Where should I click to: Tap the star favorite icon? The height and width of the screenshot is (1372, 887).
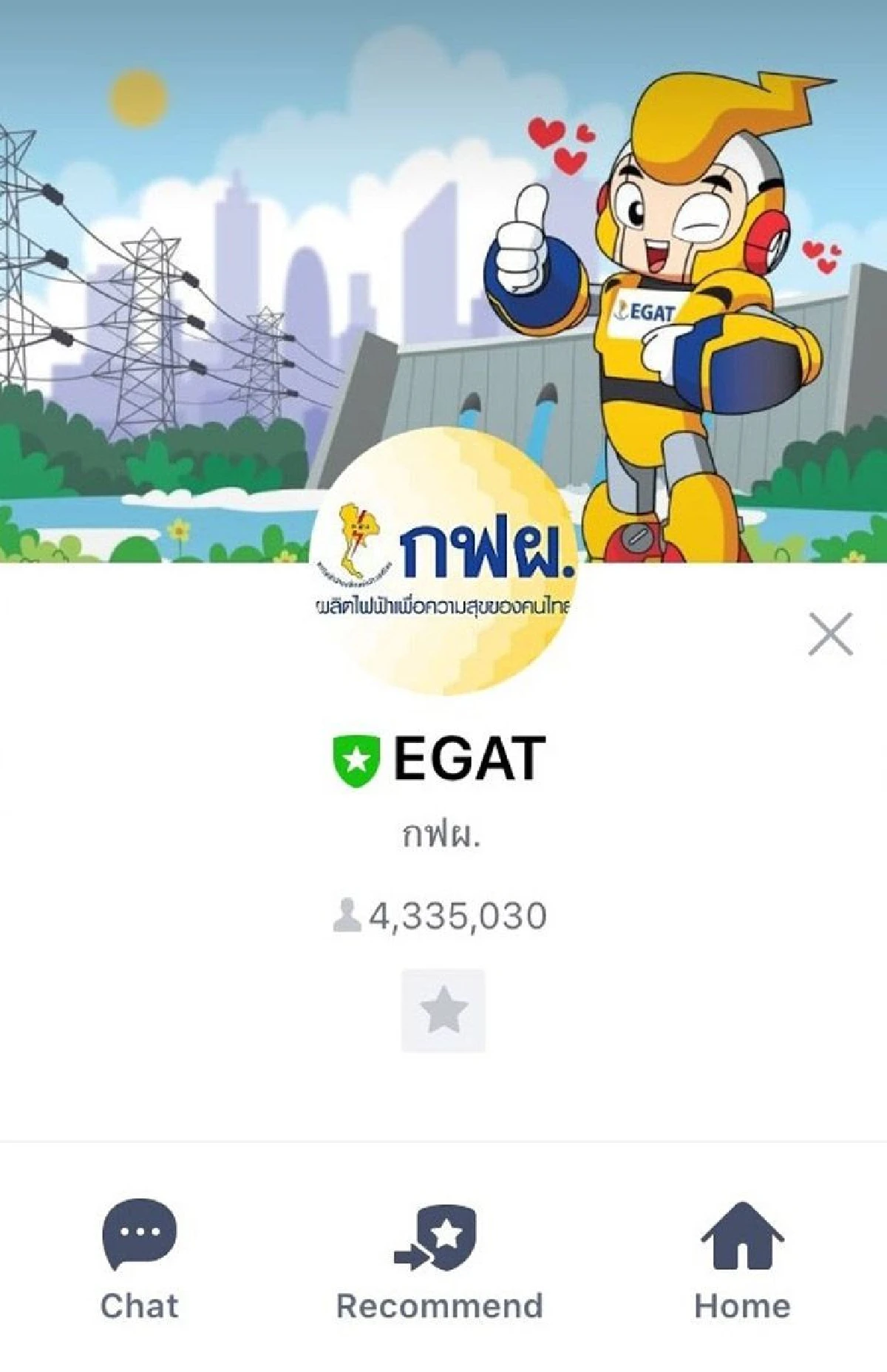coord(443,1010)
